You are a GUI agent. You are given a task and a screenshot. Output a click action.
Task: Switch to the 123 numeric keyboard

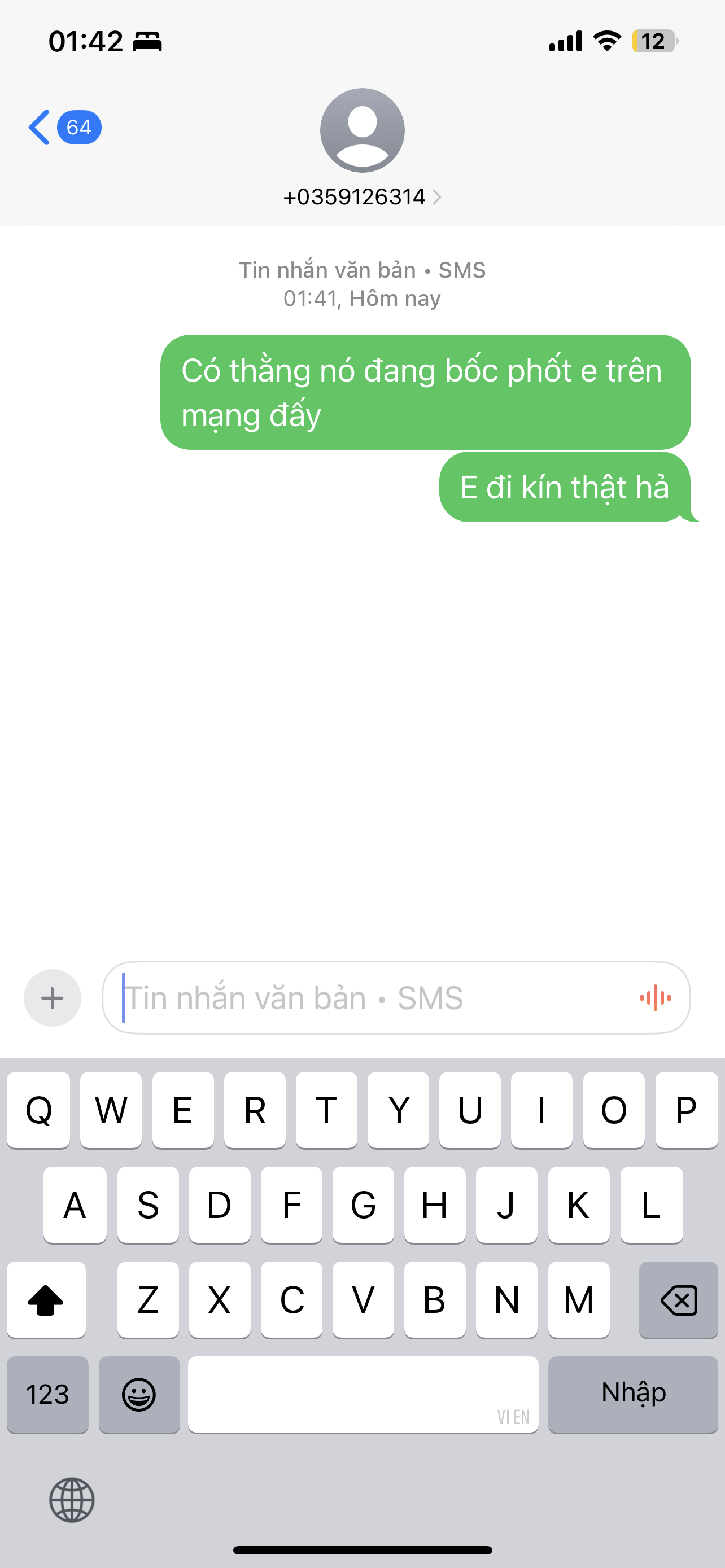click(x=47, y=1394)
